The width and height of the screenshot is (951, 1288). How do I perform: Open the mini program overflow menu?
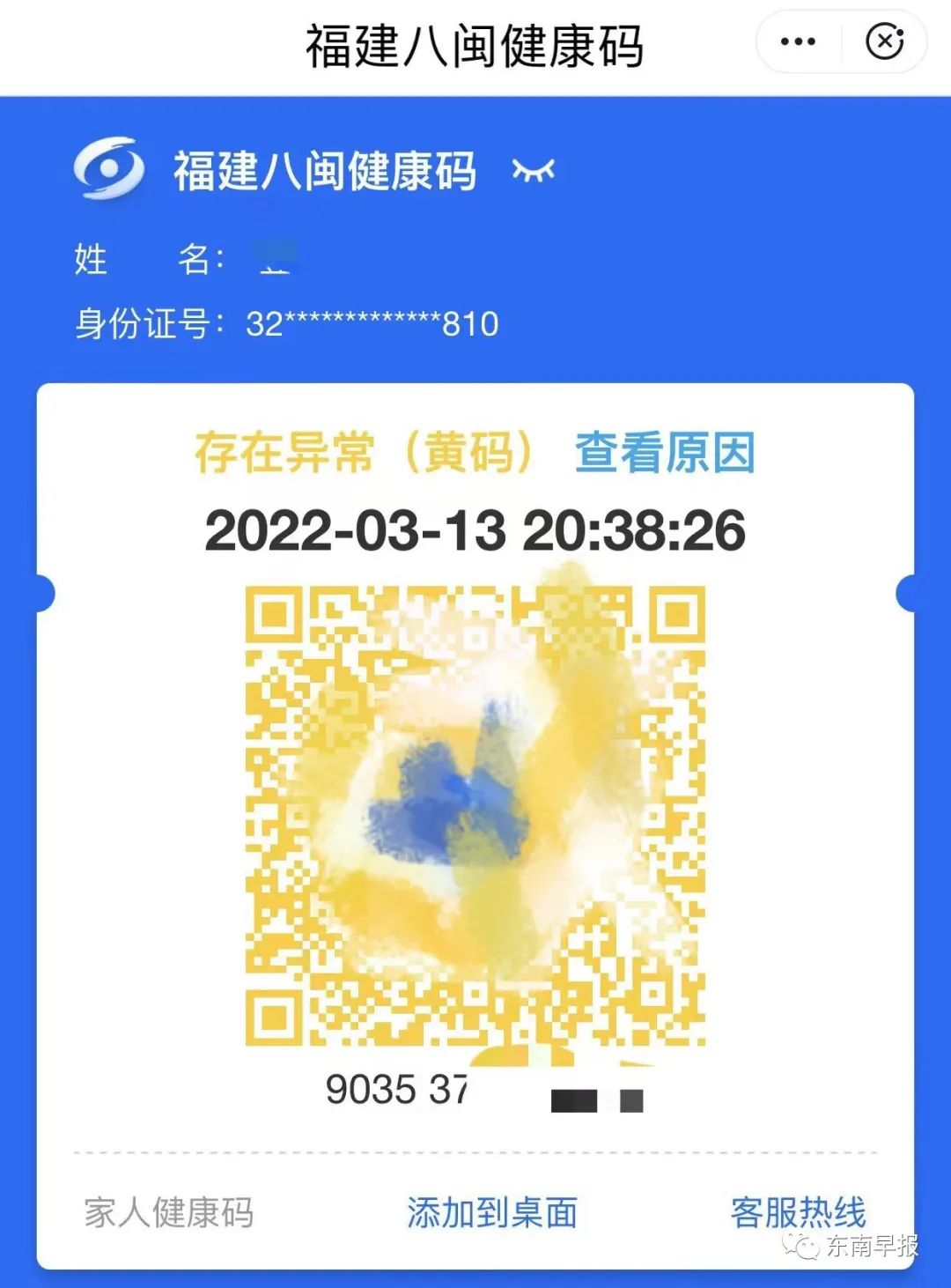coord(798,41)
